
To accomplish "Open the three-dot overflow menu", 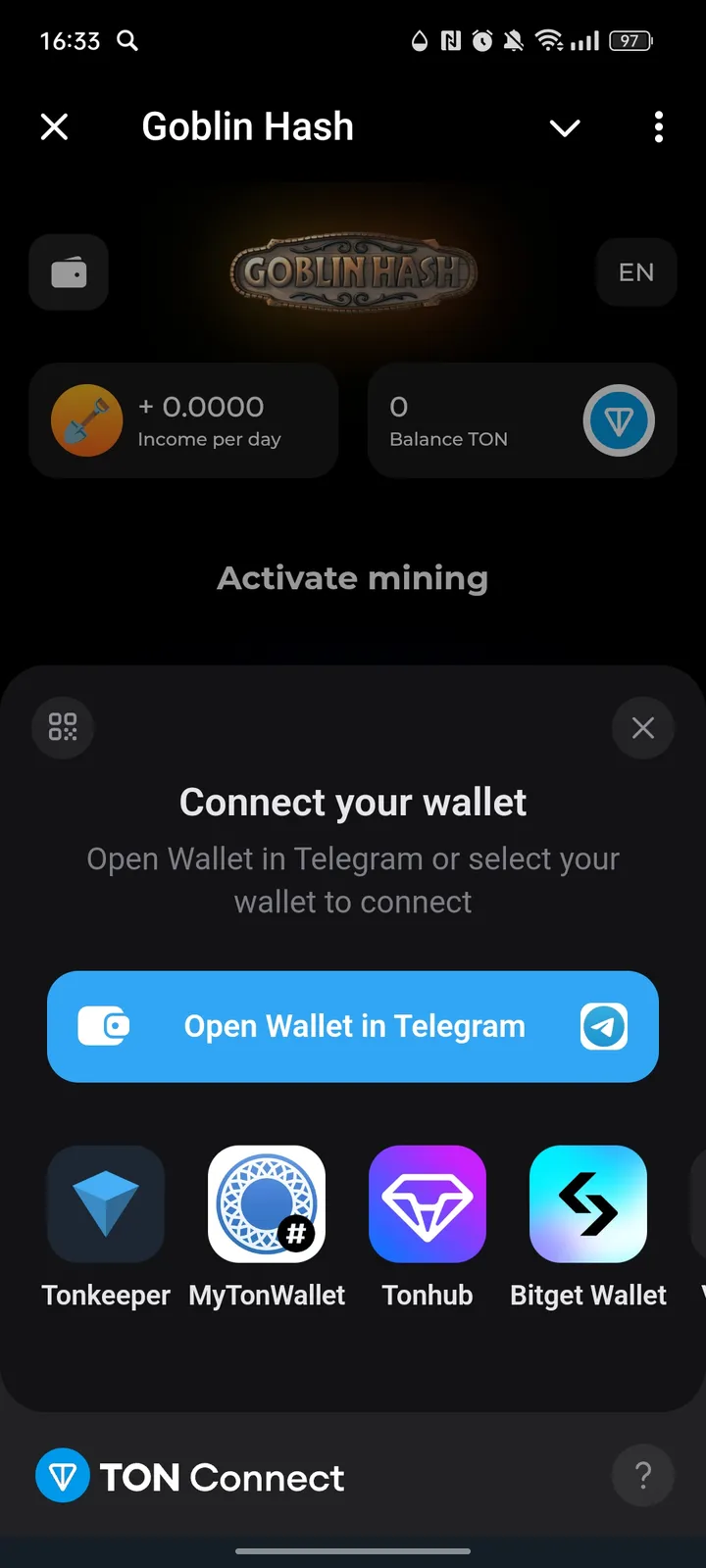I will click(658, 126).
